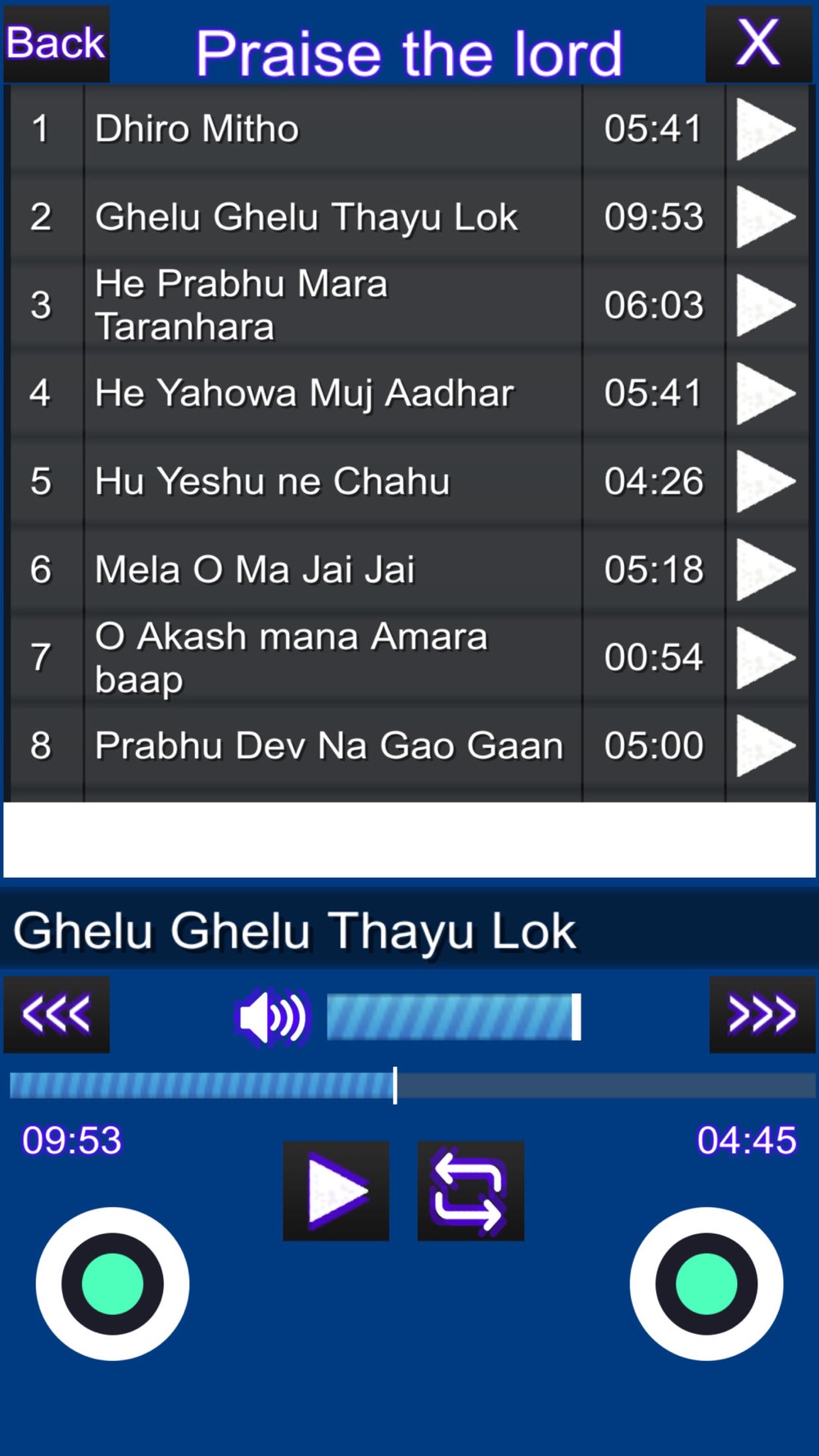This screenshot has width=819, height=1456.
Task: Tap the main purple play button
Action: point(336,1191)
